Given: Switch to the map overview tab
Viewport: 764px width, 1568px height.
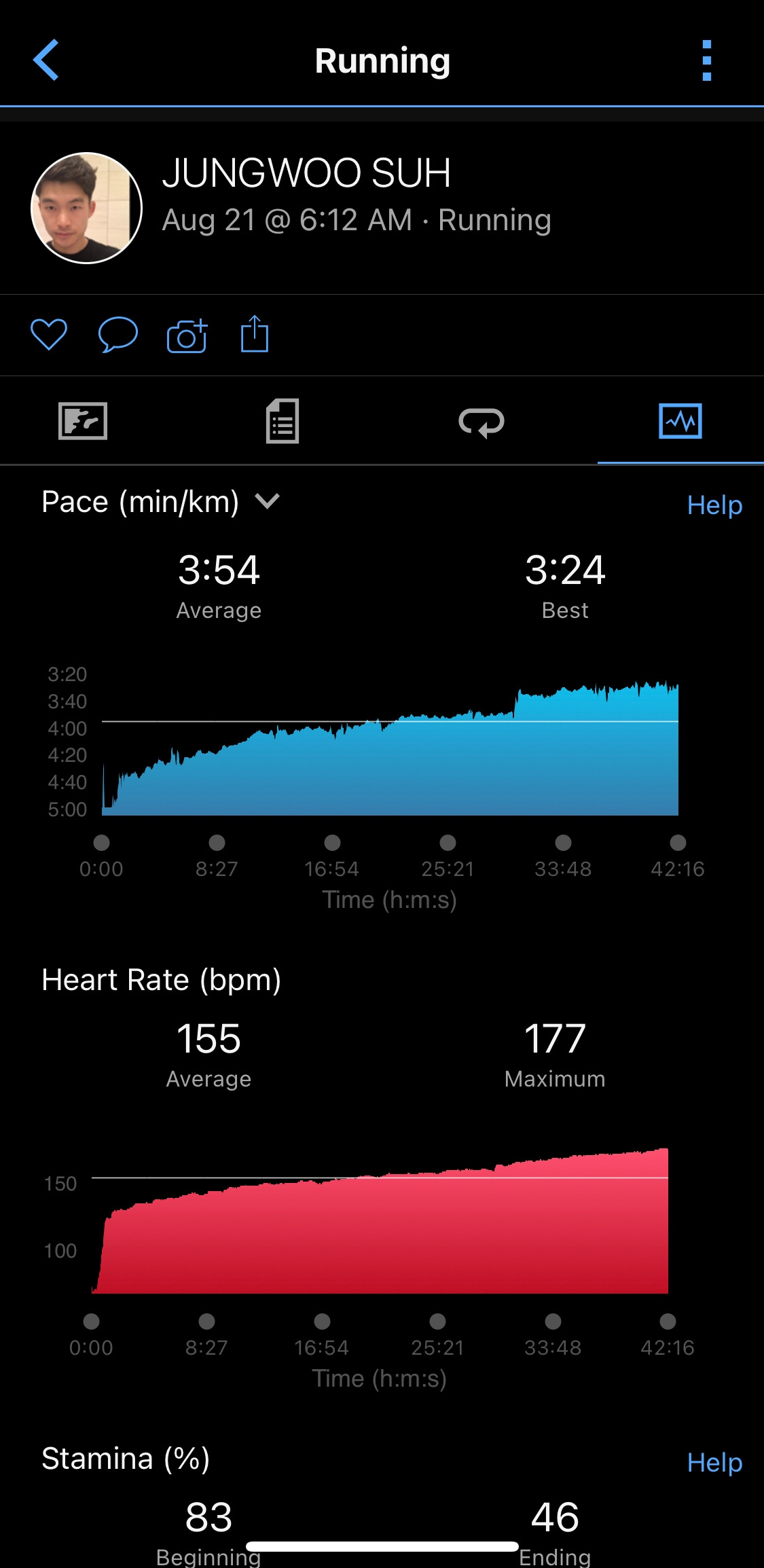Looking at the screenshot, I should click(x=83, y=421).
